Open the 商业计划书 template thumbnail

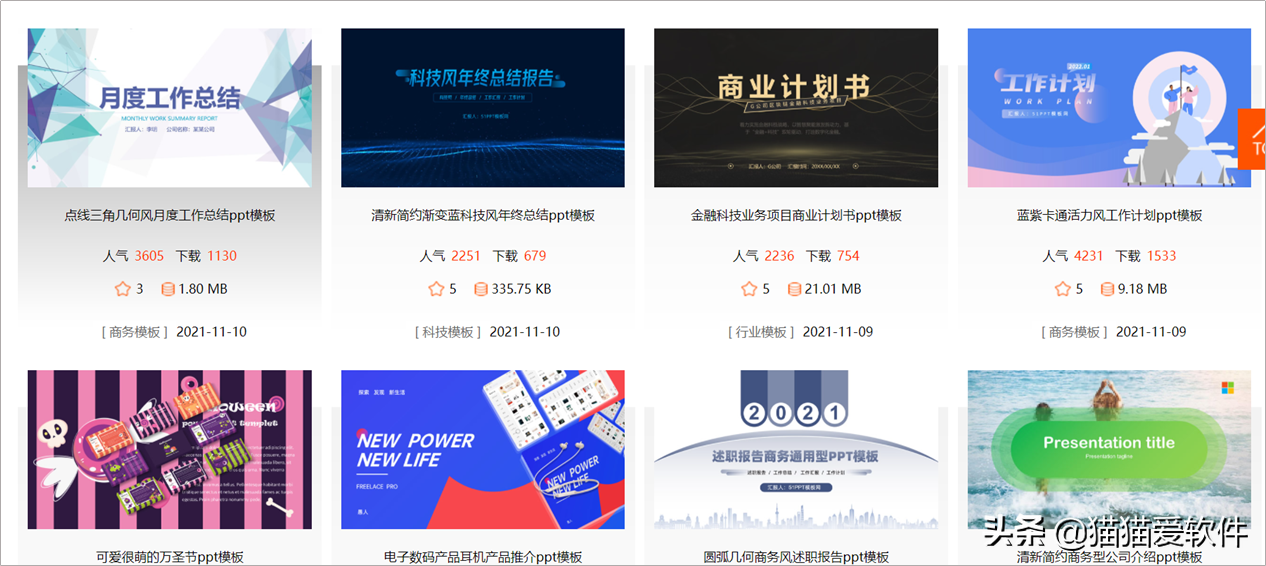(796, 107)
